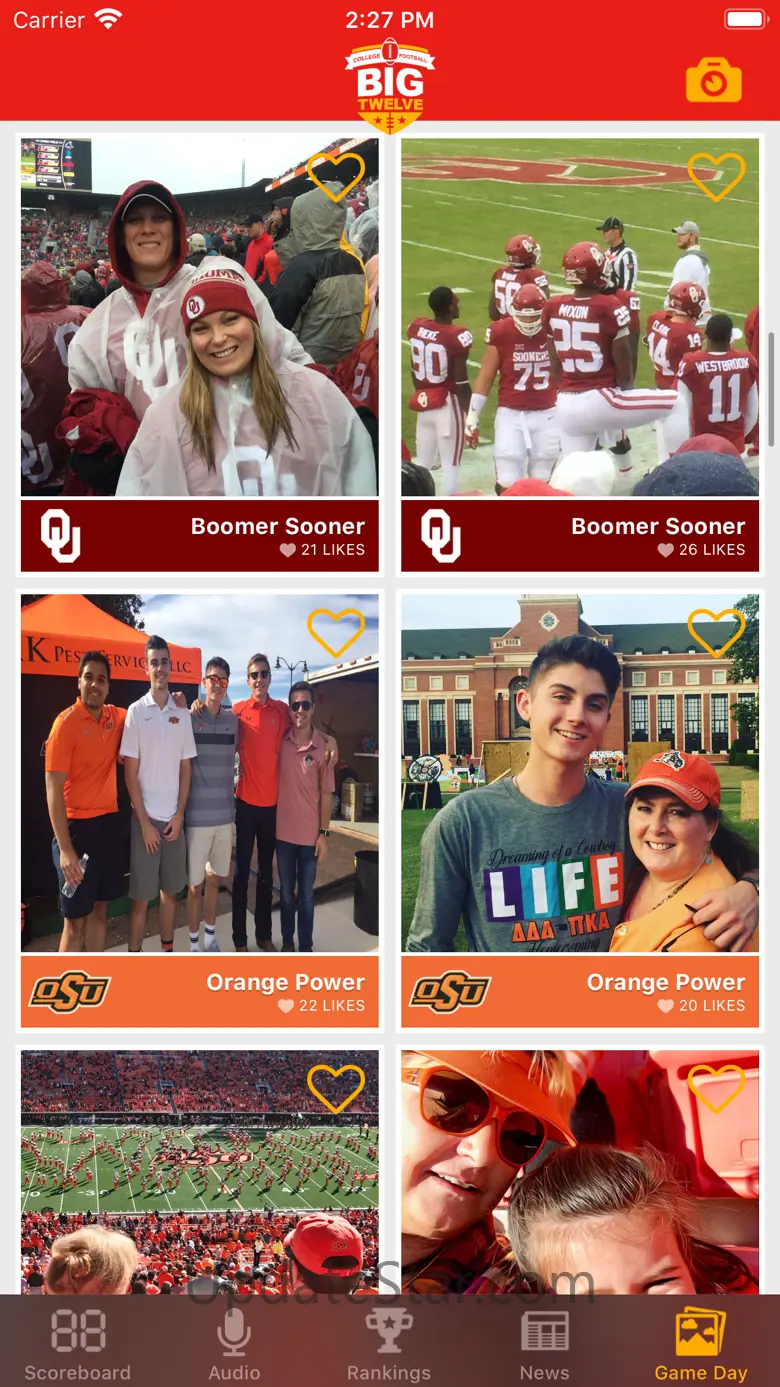The height and width of the screenshot is (1387, 780).
Task: Open the Boomer Sooner photo with 26 likes
Action: [x=580, y=330]
